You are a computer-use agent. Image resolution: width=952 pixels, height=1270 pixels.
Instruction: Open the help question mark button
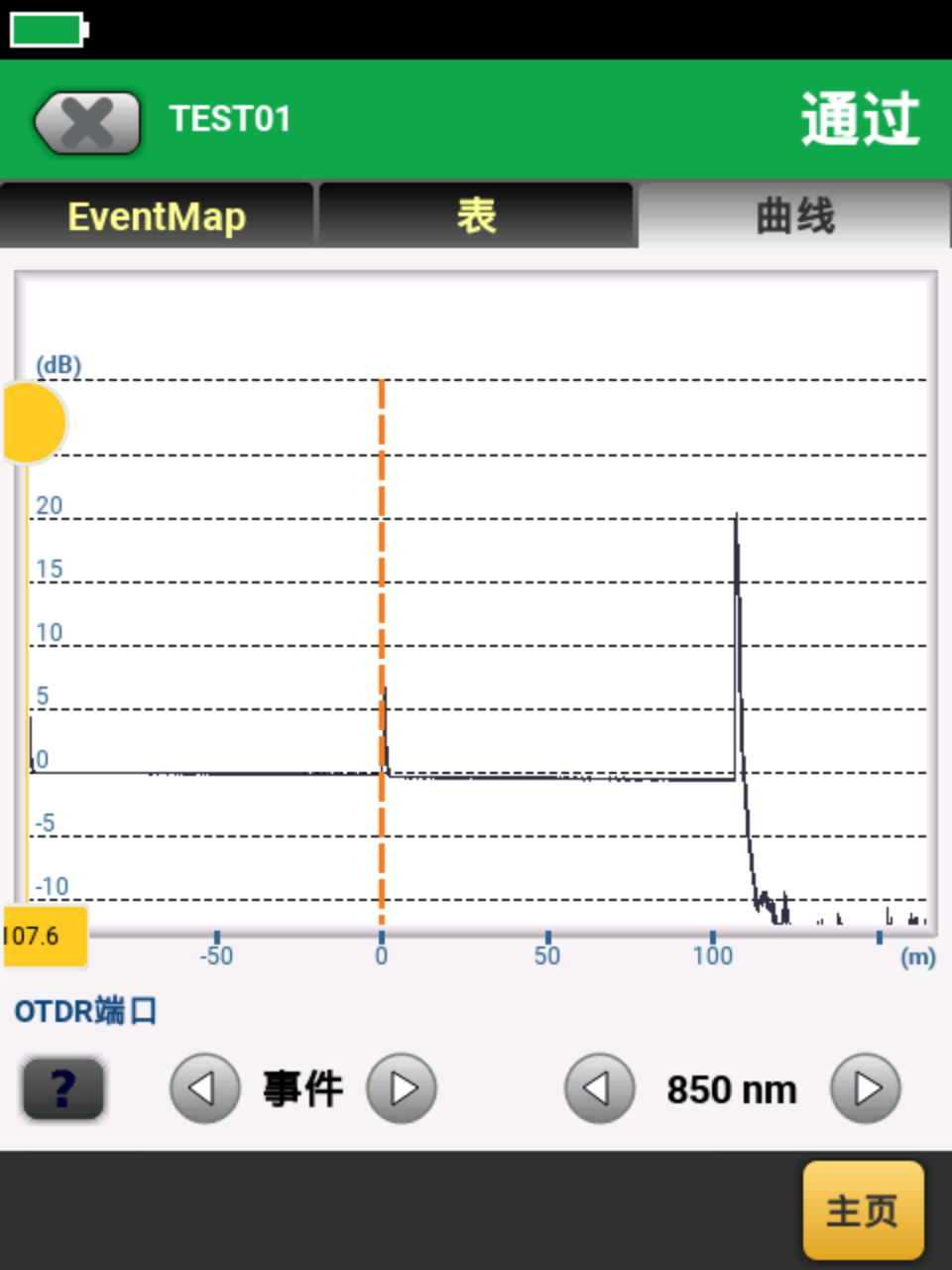point(62,1088)
